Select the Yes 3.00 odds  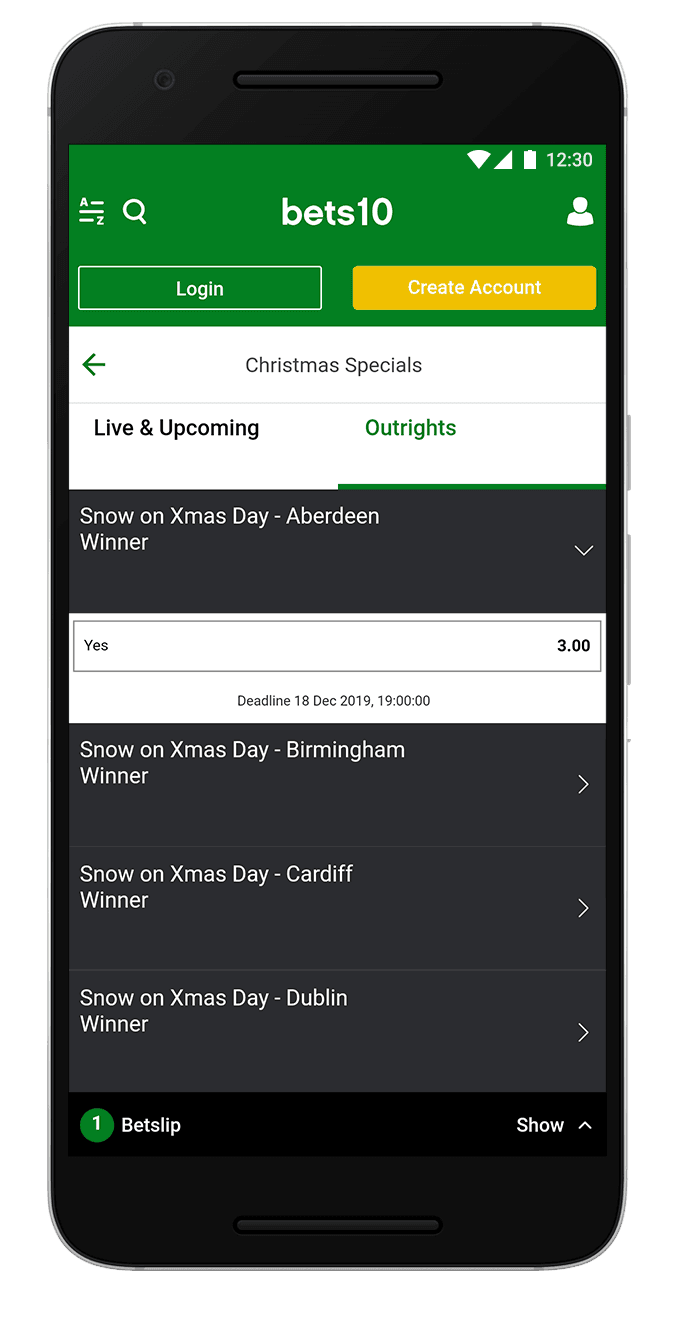click(x=337, y=646)
